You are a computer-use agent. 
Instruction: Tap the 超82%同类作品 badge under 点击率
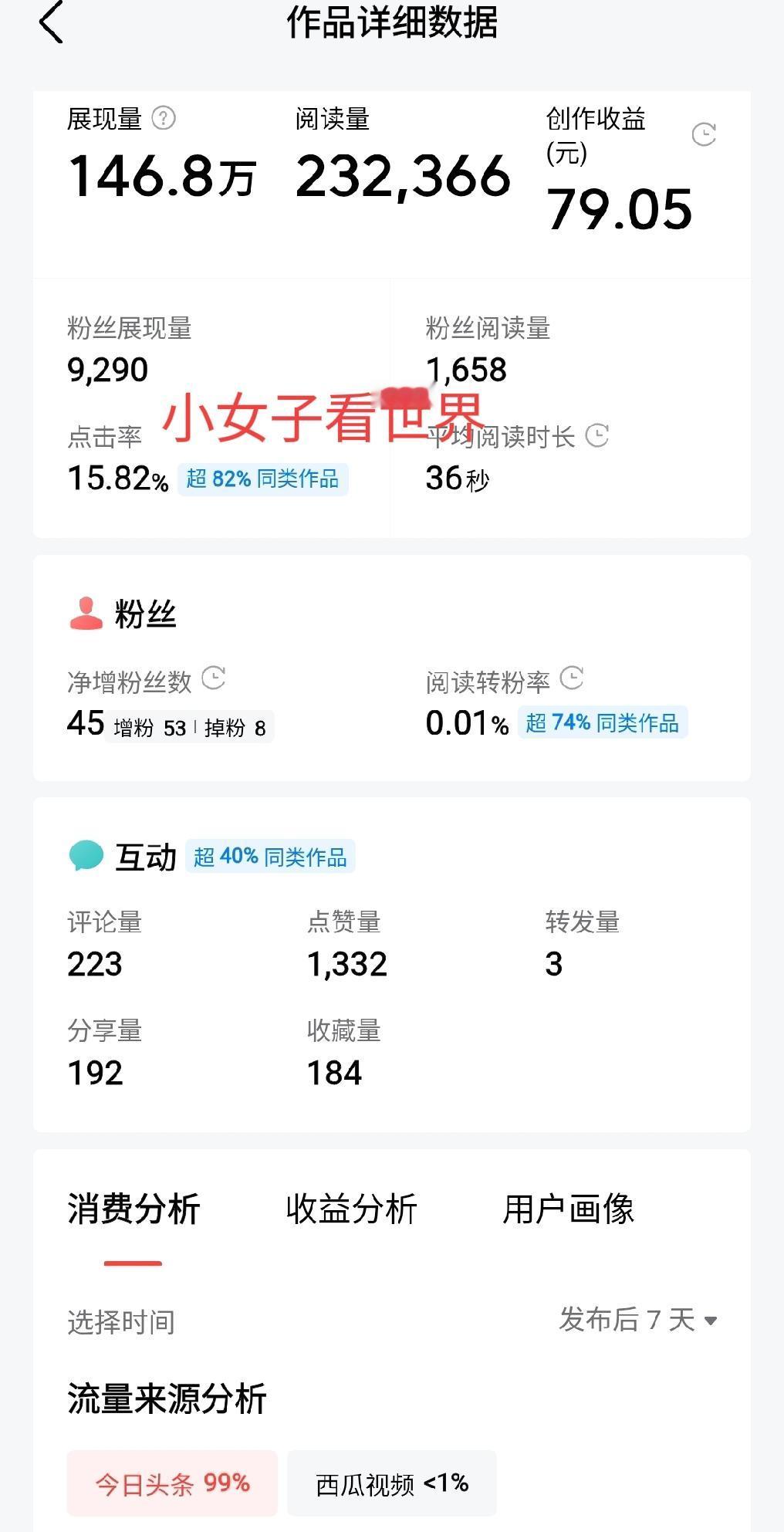click(x=263, y=479)
